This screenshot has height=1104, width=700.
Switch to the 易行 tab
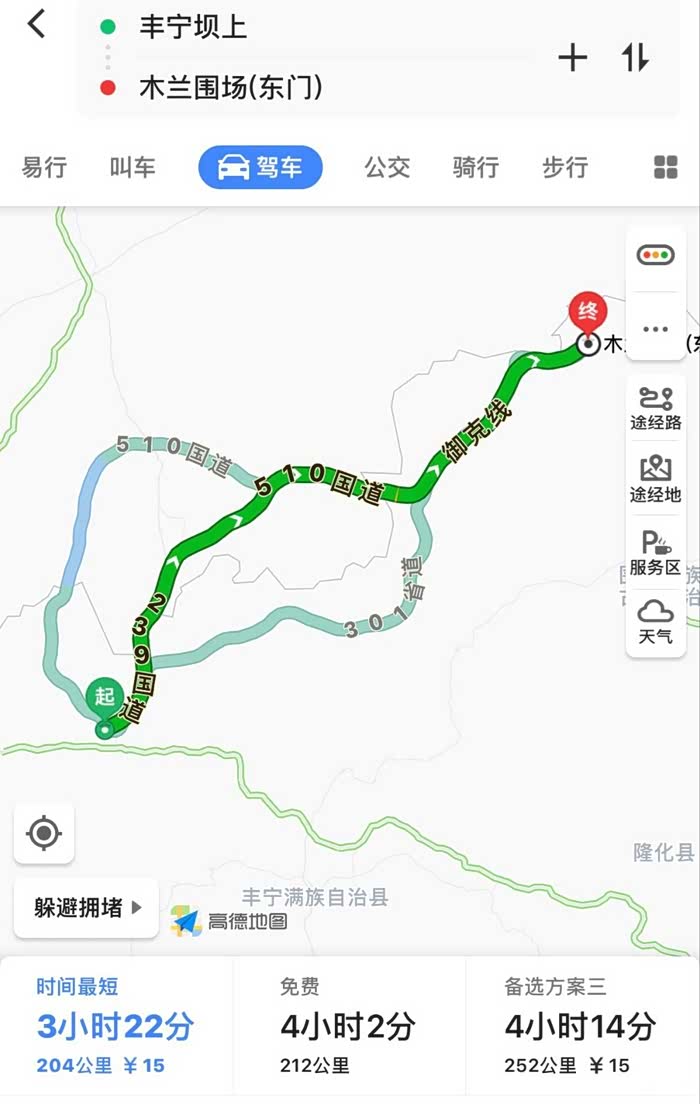tap(44, 168)
